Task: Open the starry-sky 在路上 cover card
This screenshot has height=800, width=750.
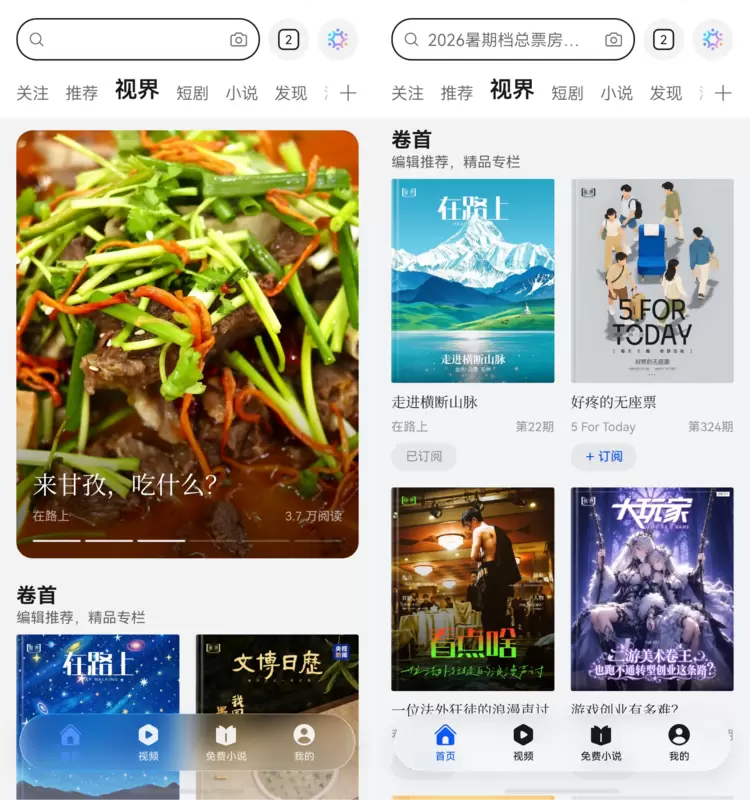Action: [x=98, y=673]
